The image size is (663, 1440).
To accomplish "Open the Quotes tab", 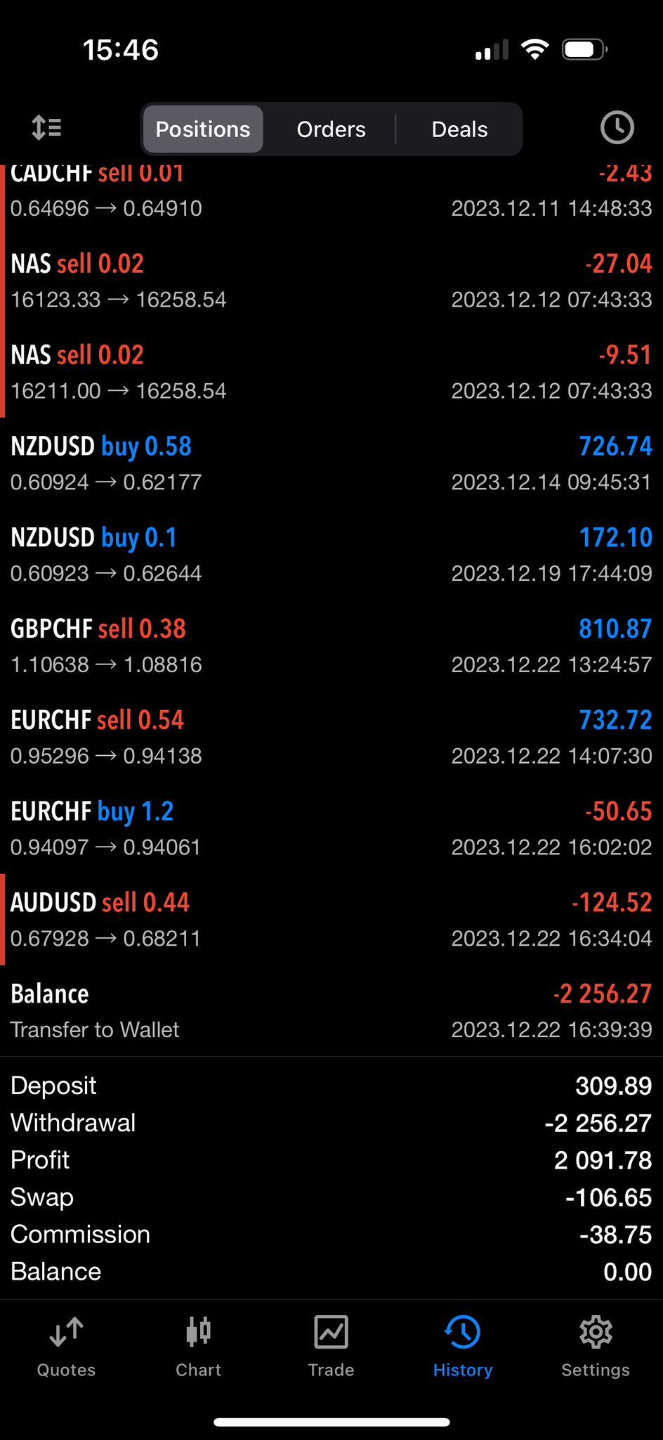I will click(66, 1347).
